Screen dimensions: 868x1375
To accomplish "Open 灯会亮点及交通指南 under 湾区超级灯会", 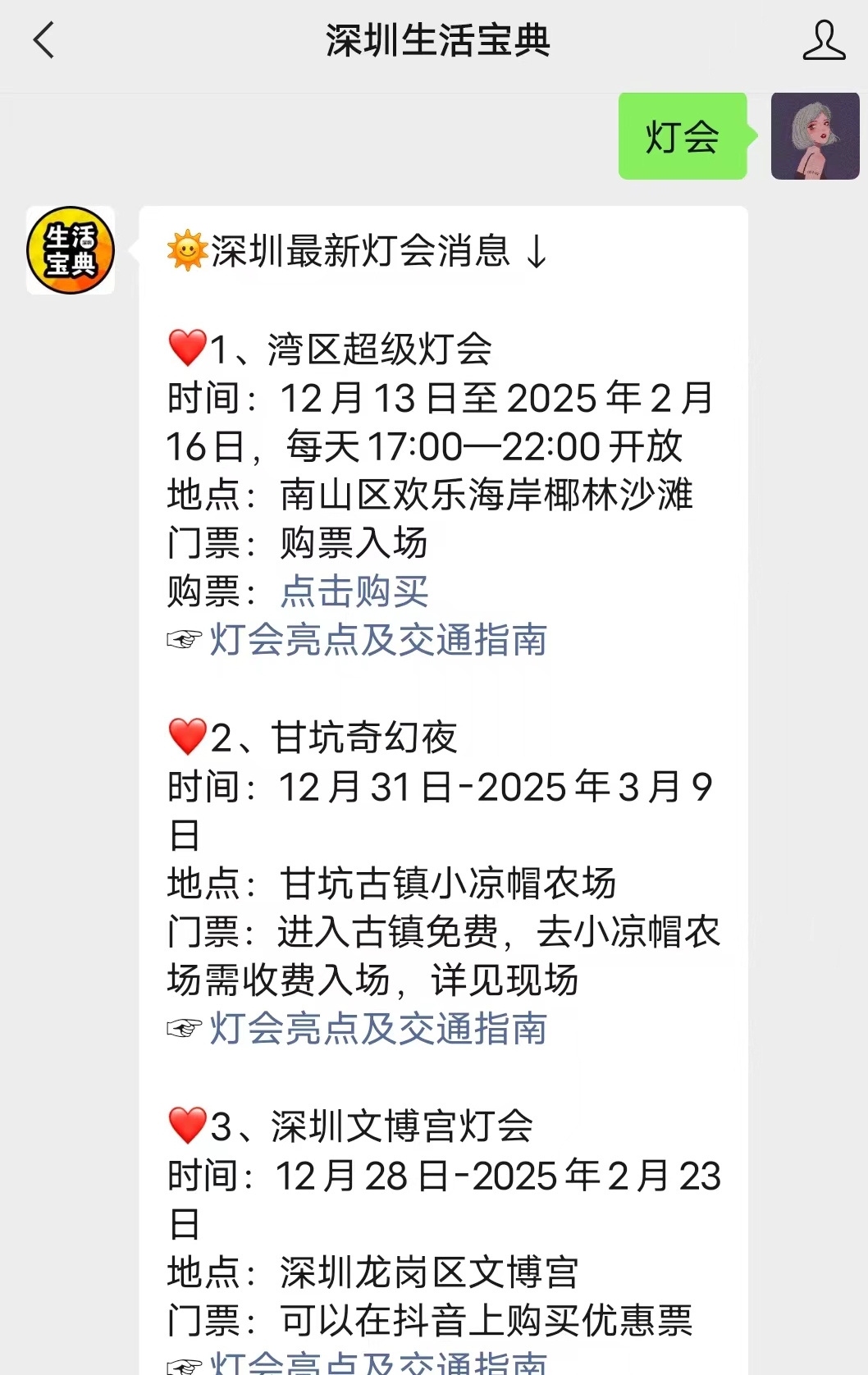I will (x=377, y=642).
